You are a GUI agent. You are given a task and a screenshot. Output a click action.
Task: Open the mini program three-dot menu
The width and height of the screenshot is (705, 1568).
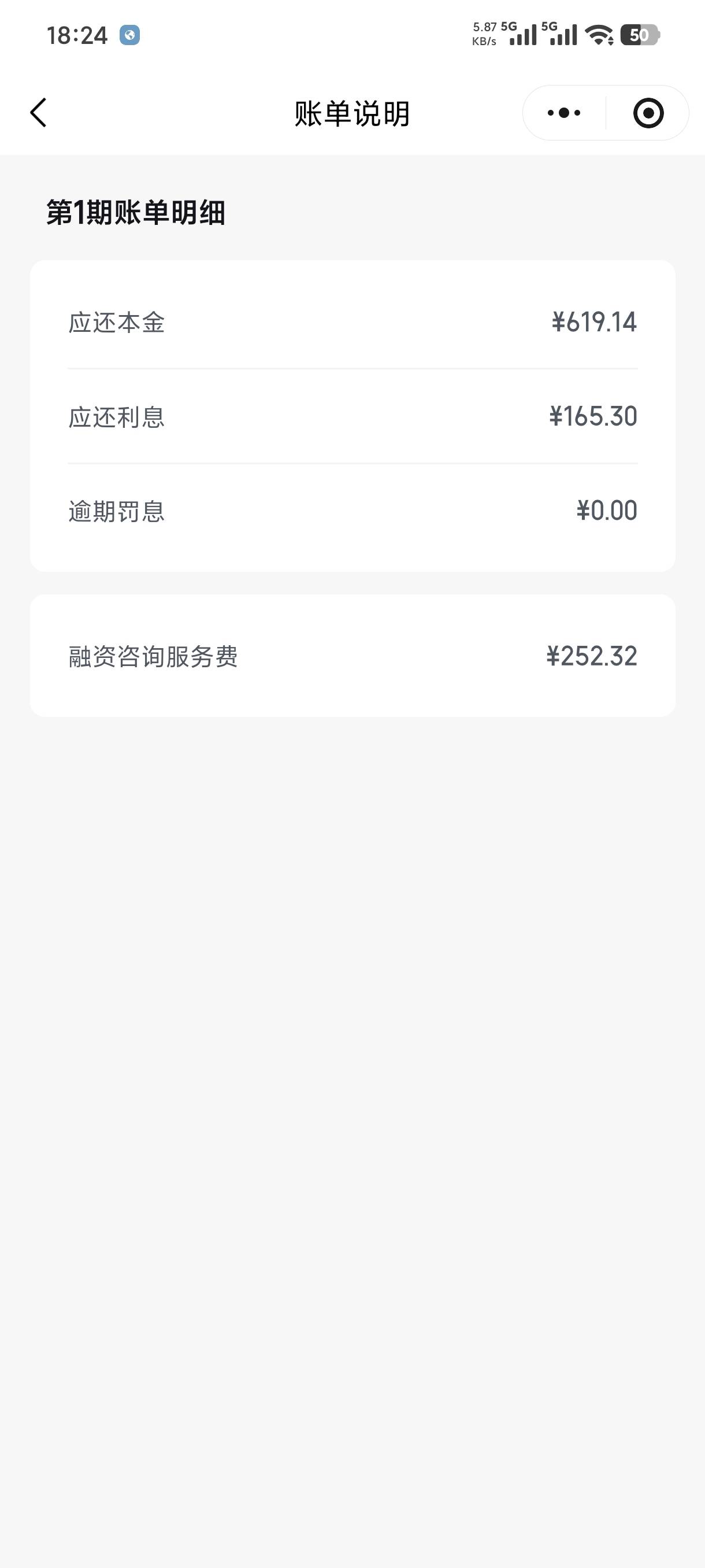click(x=564, y=113)
